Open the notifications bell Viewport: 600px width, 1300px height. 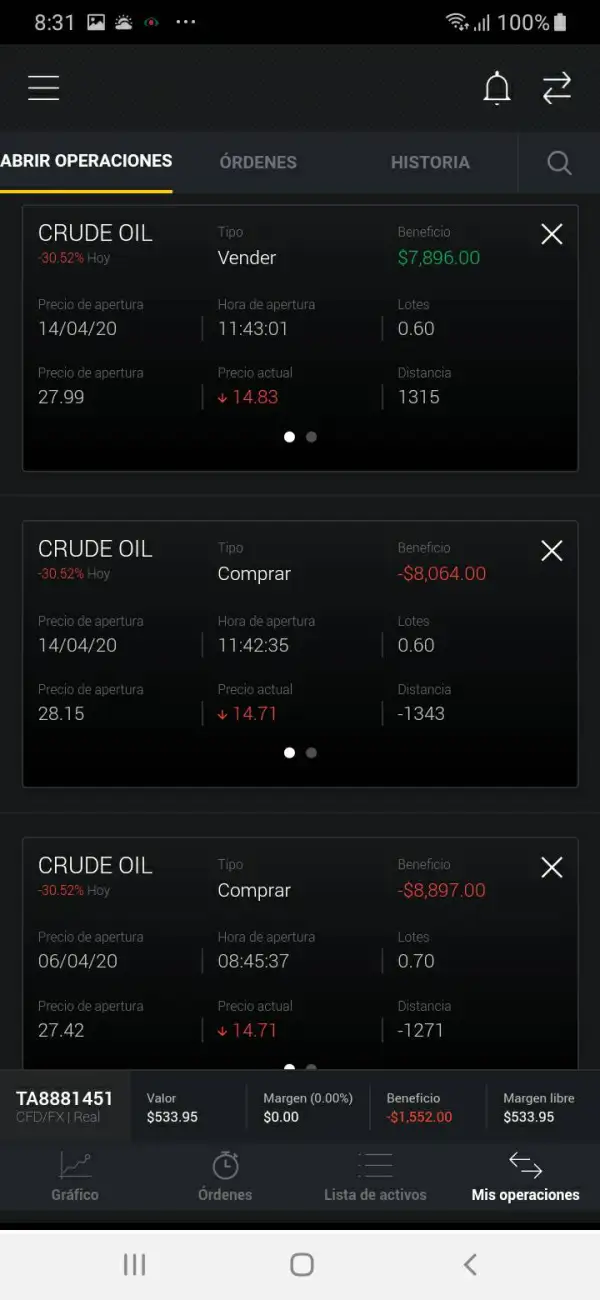496,89
